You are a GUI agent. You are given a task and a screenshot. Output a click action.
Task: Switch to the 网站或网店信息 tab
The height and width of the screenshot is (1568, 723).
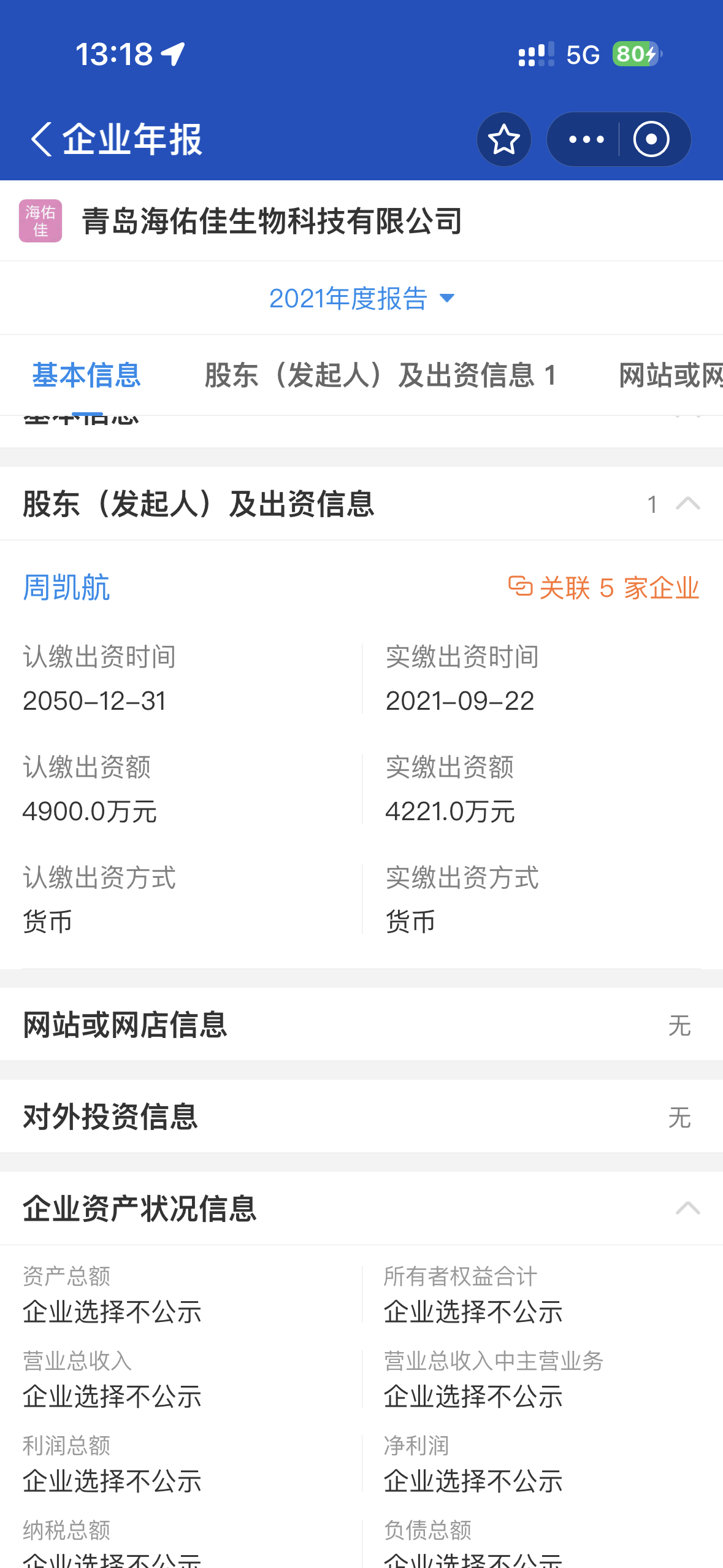(x=670, y=375)
